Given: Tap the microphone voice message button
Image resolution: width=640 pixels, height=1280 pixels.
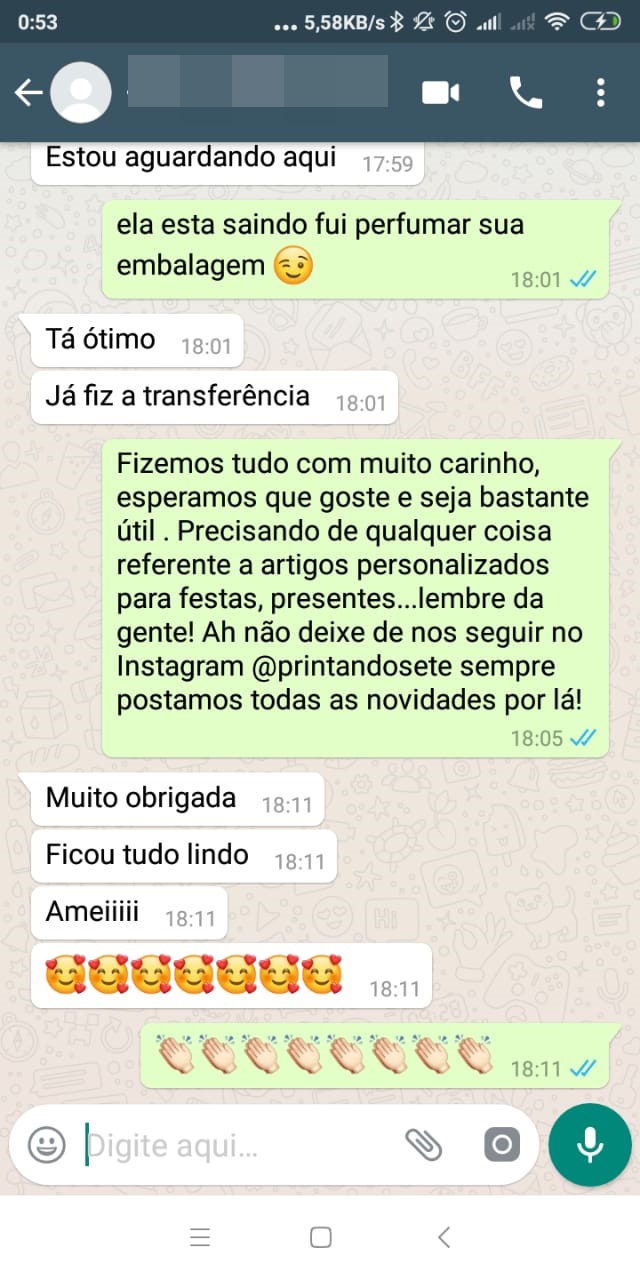Looking at the screenshot, I should click(x=590, y=1144).
